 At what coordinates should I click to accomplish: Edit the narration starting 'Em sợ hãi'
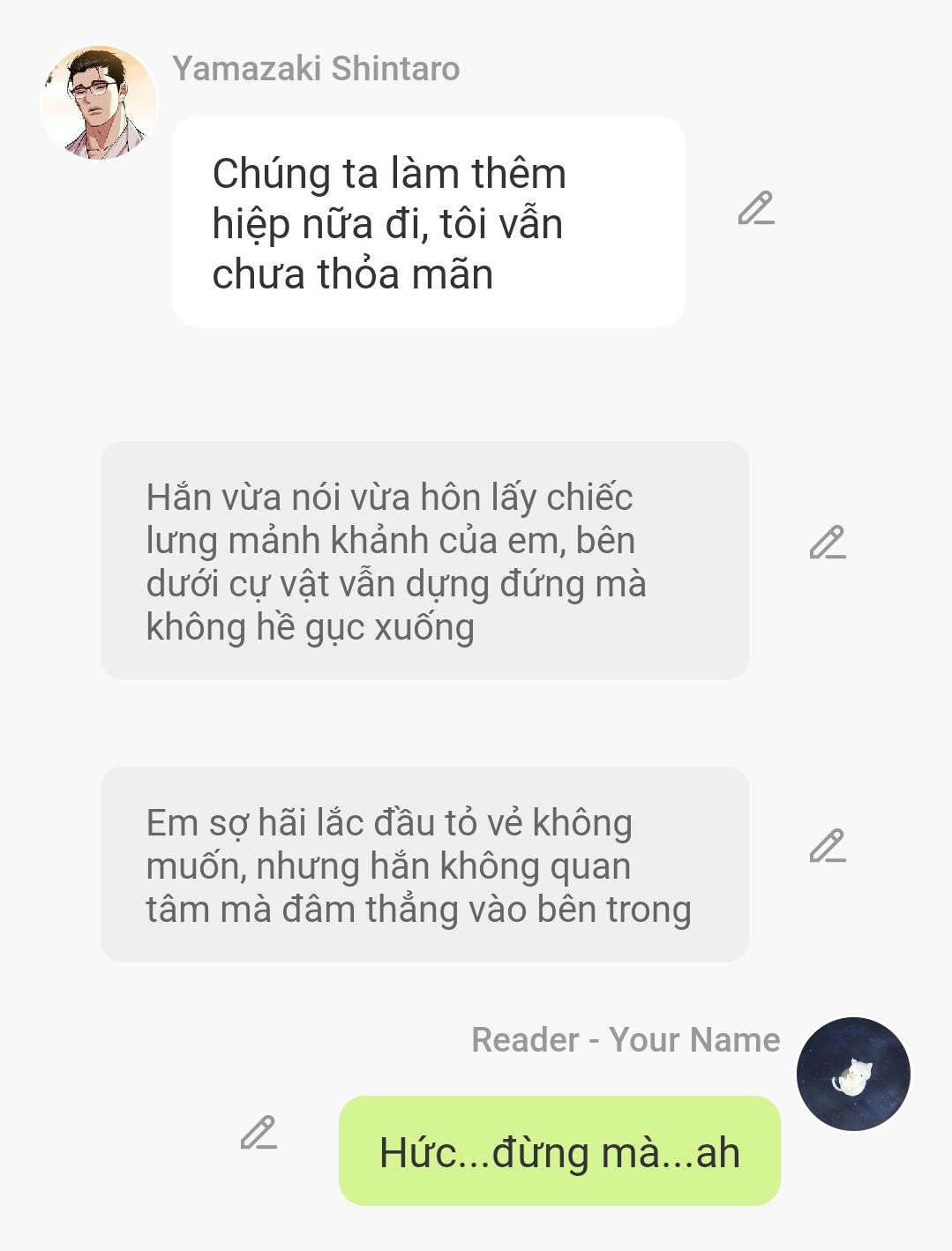[827, 846]
